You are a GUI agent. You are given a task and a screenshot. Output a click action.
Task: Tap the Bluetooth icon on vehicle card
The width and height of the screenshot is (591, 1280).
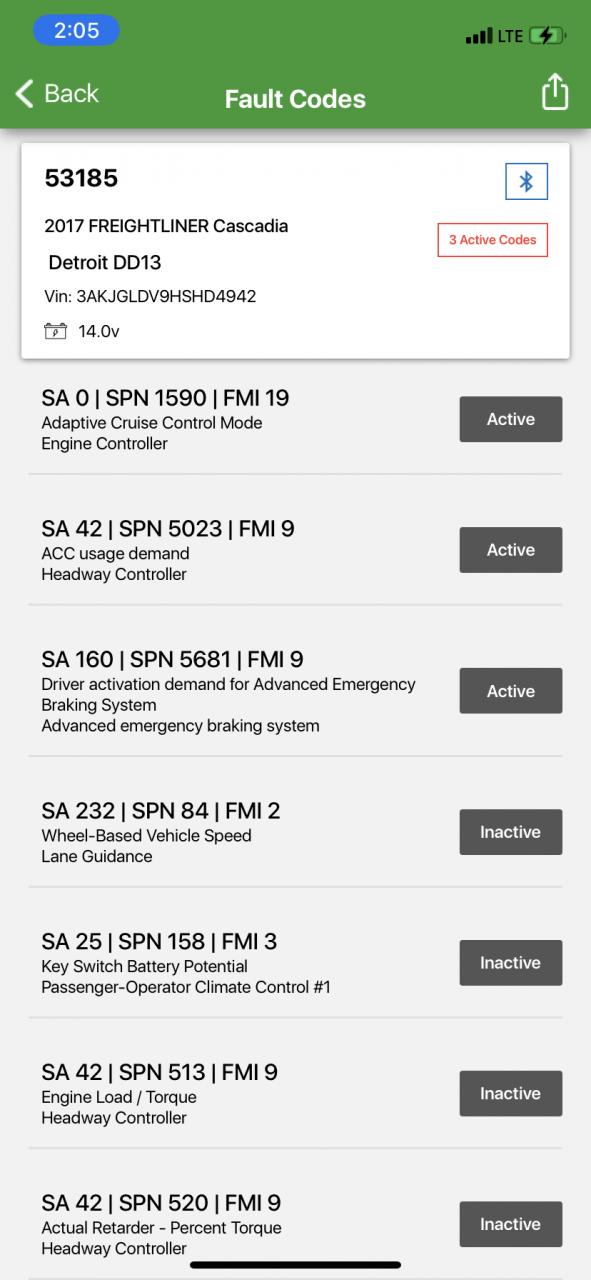[526, 182]
